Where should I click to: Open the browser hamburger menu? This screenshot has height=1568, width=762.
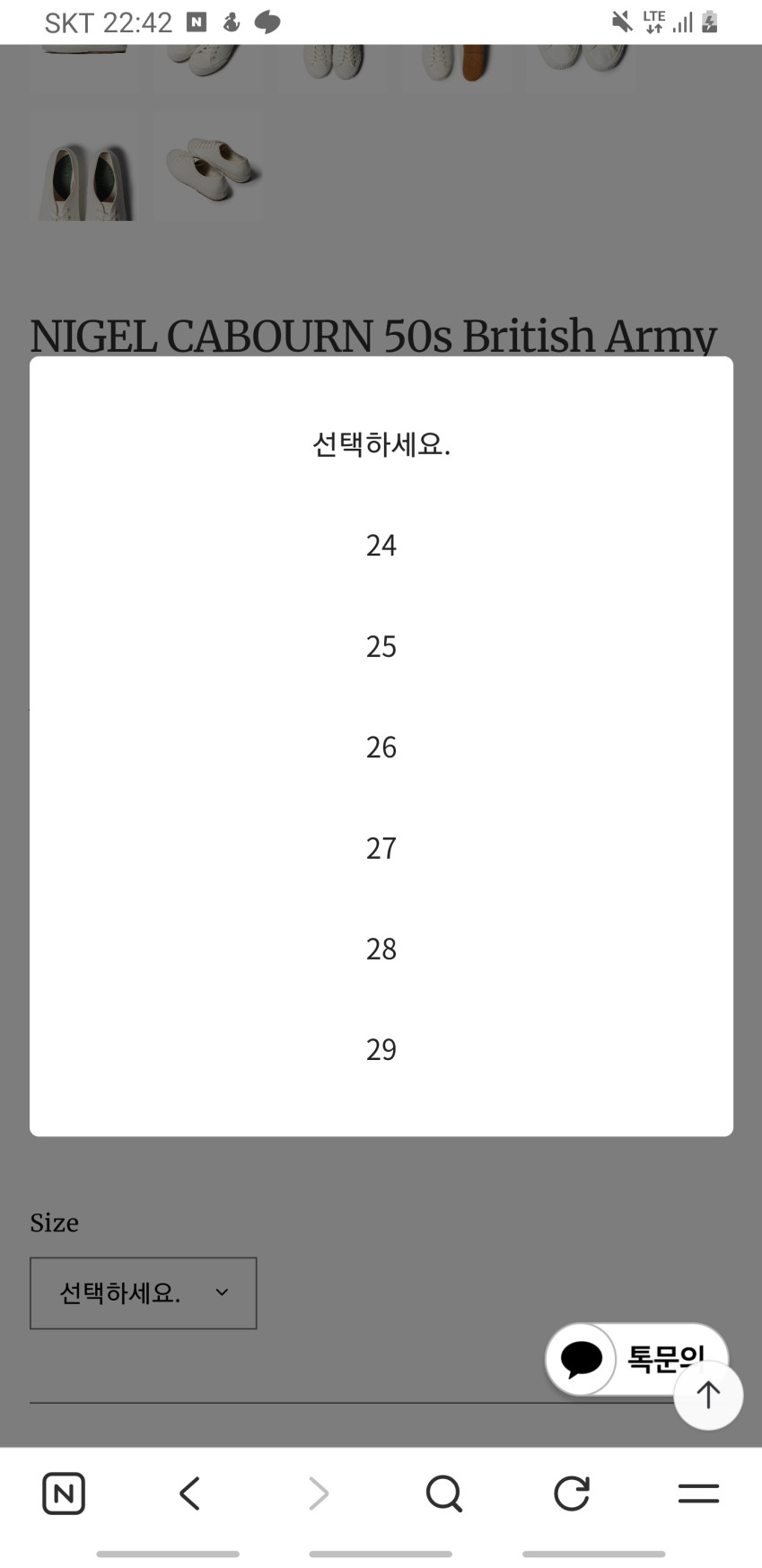(x=698, y=1494)
